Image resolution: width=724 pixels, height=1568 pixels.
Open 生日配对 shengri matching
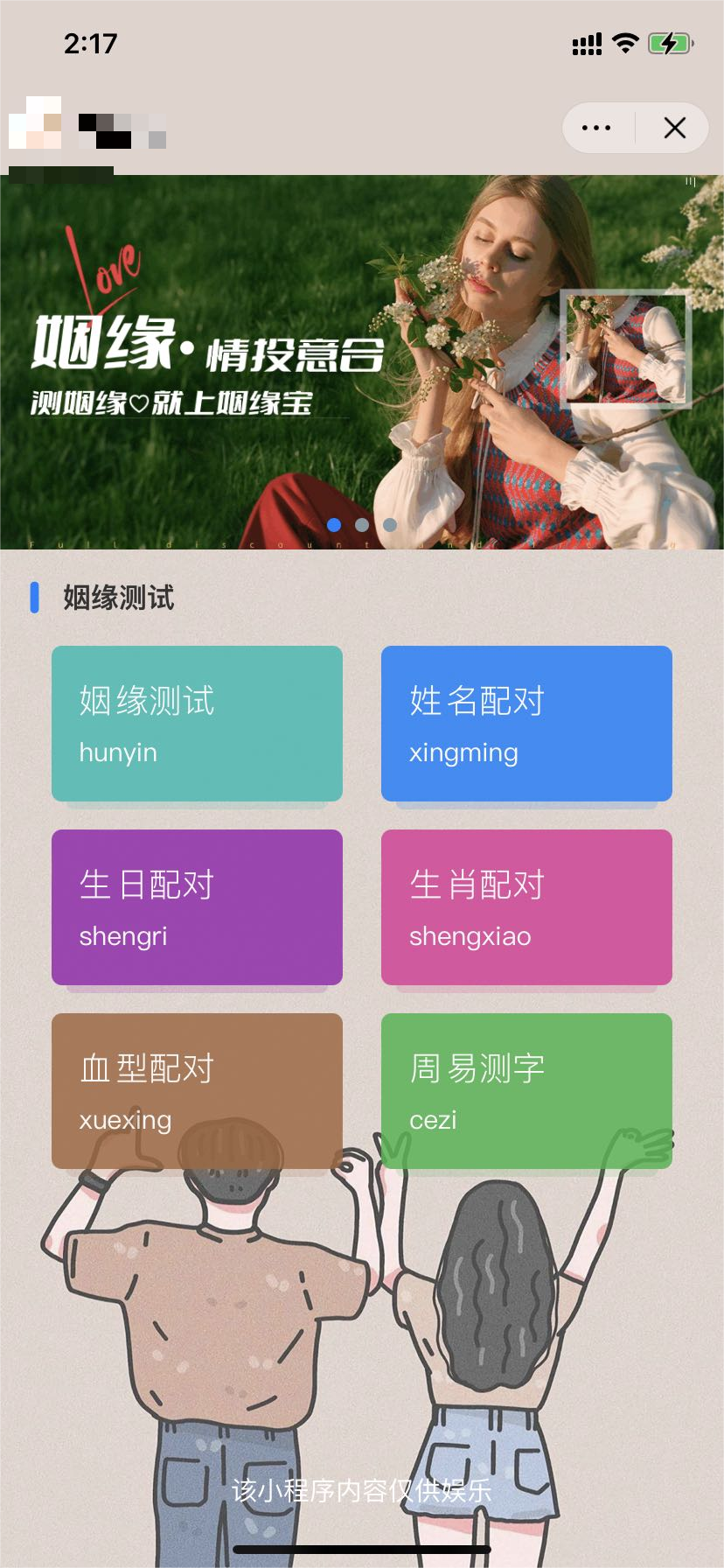(197, 907)
